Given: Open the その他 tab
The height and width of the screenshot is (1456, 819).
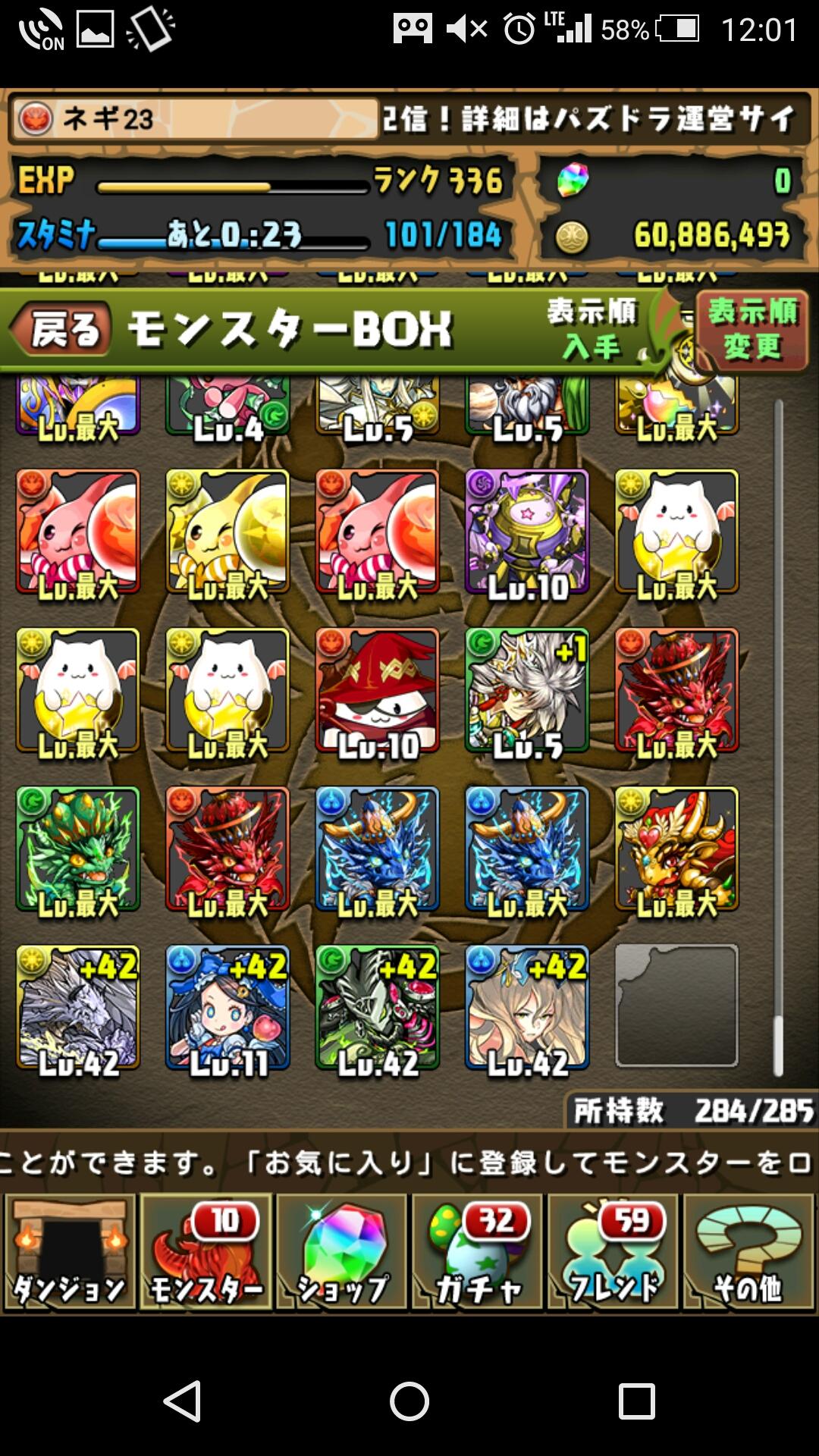Looking at the screenshot, I should click(748, 1252).
